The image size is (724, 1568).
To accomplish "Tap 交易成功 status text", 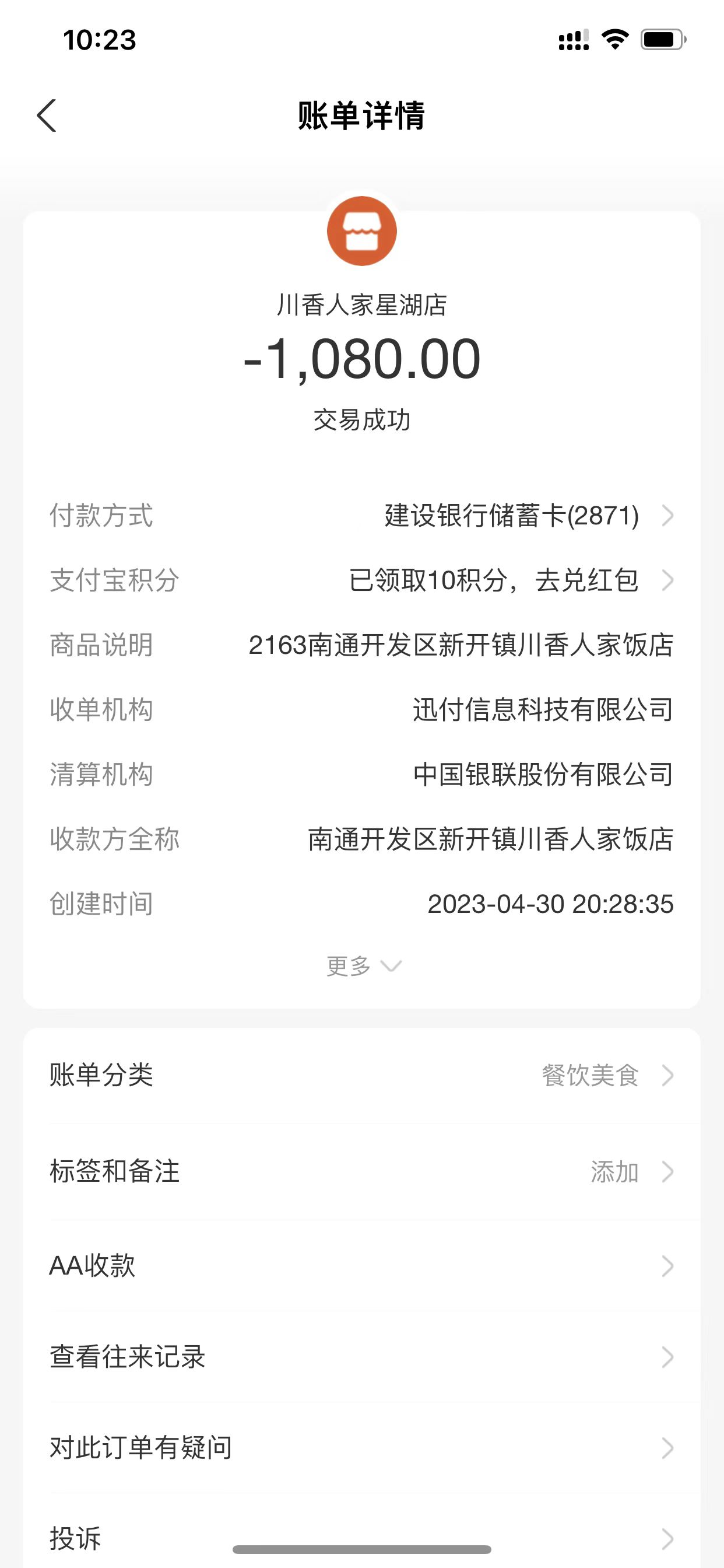I will [361, 418].
